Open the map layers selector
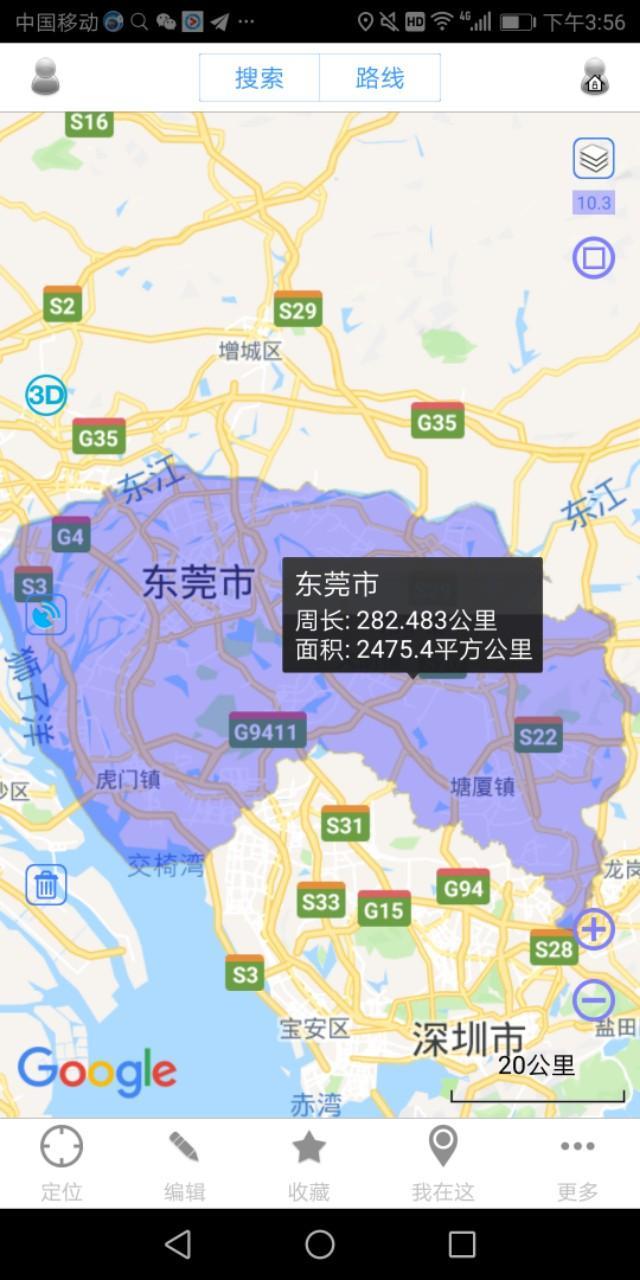The height and width of the screenshot is (1280, 640). (593, 159)
